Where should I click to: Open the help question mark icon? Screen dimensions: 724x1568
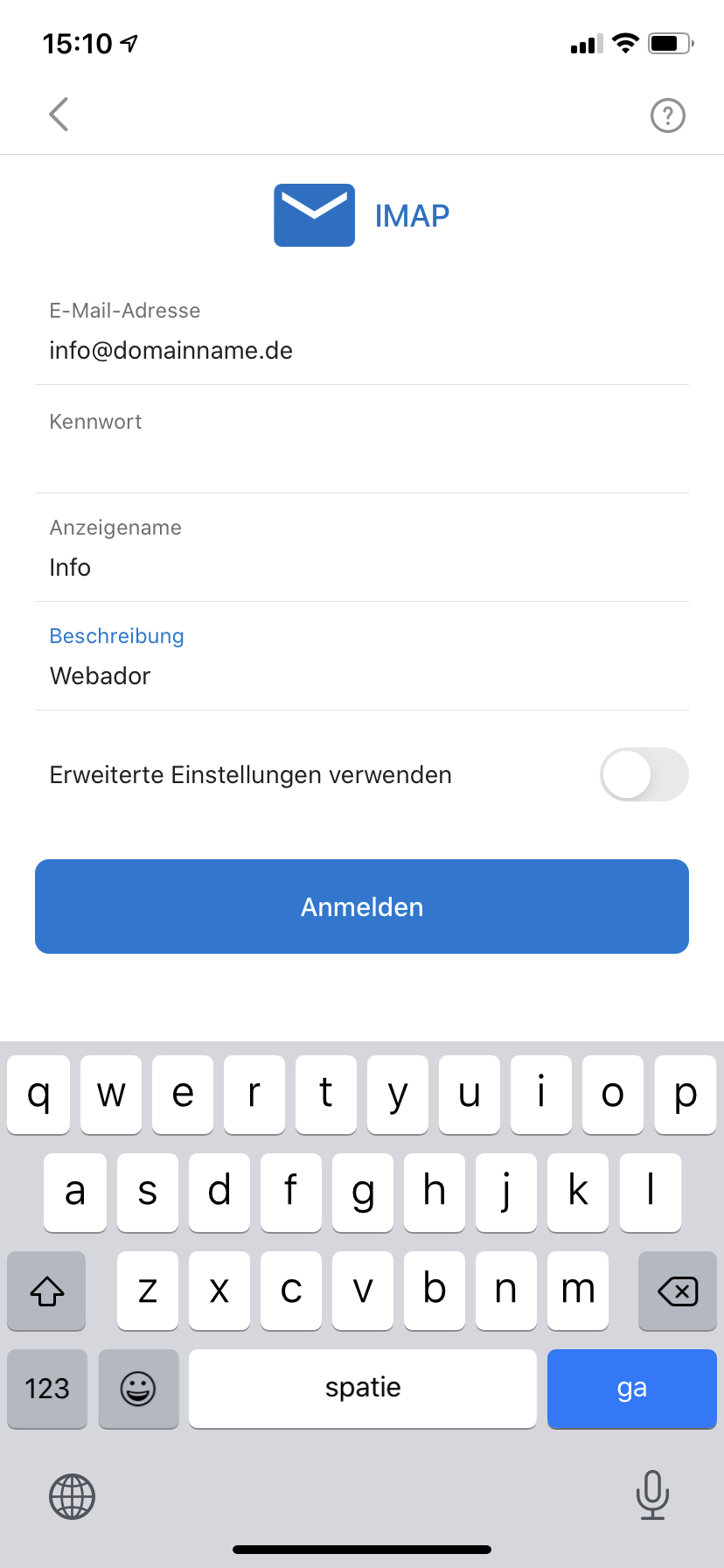[668, 115]
